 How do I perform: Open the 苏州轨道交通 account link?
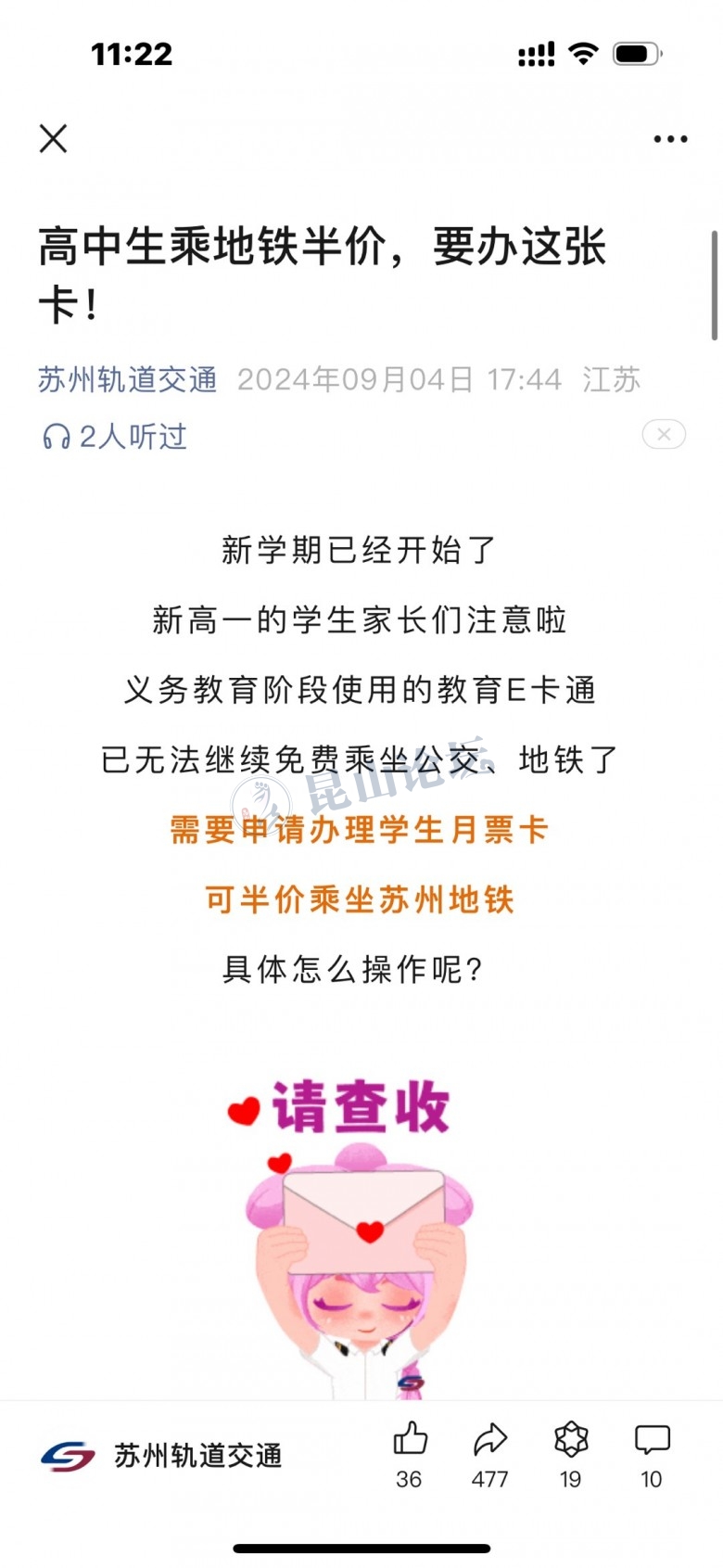coord(128,379)
